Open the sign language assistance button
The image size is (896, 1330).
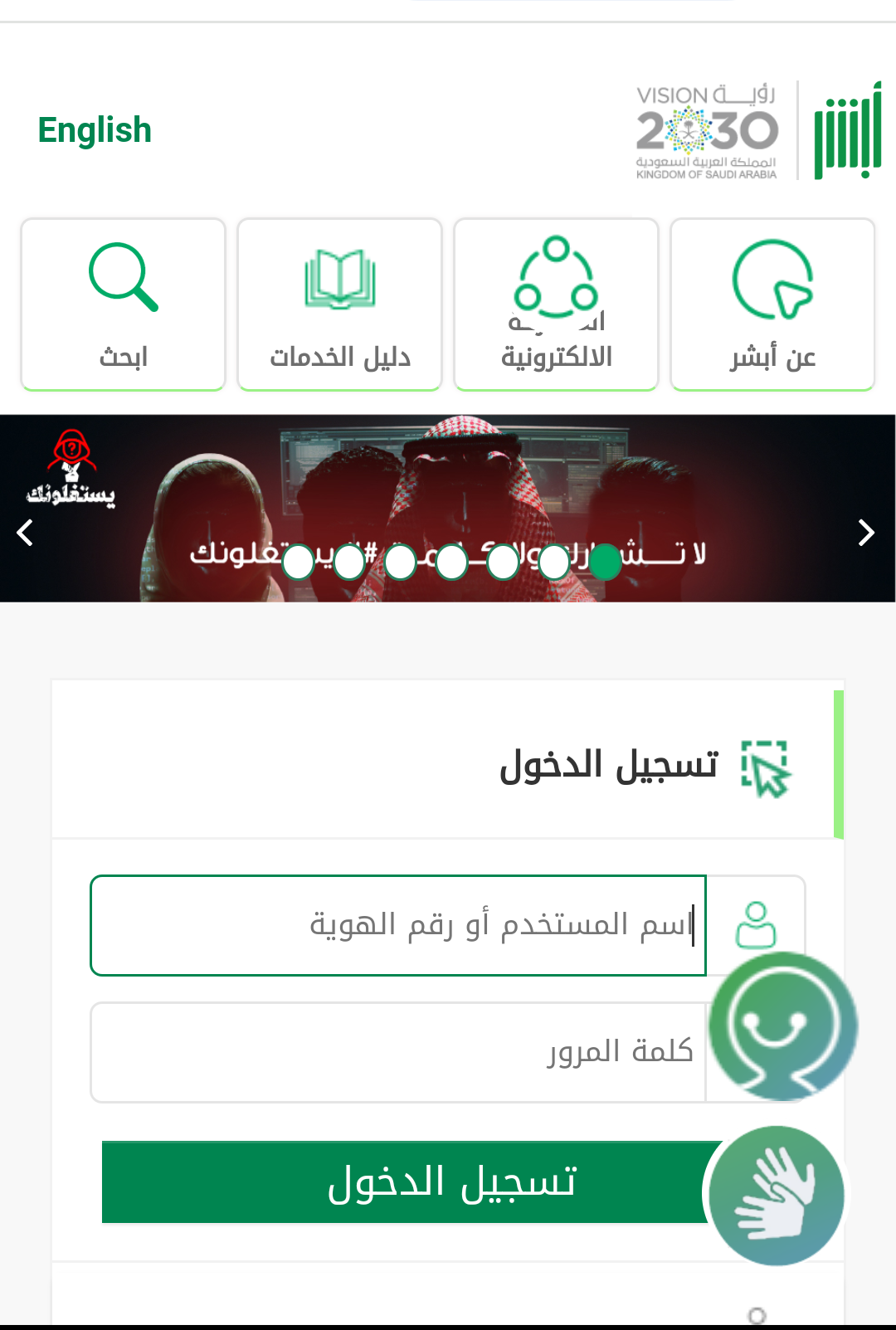[776, 1195]
